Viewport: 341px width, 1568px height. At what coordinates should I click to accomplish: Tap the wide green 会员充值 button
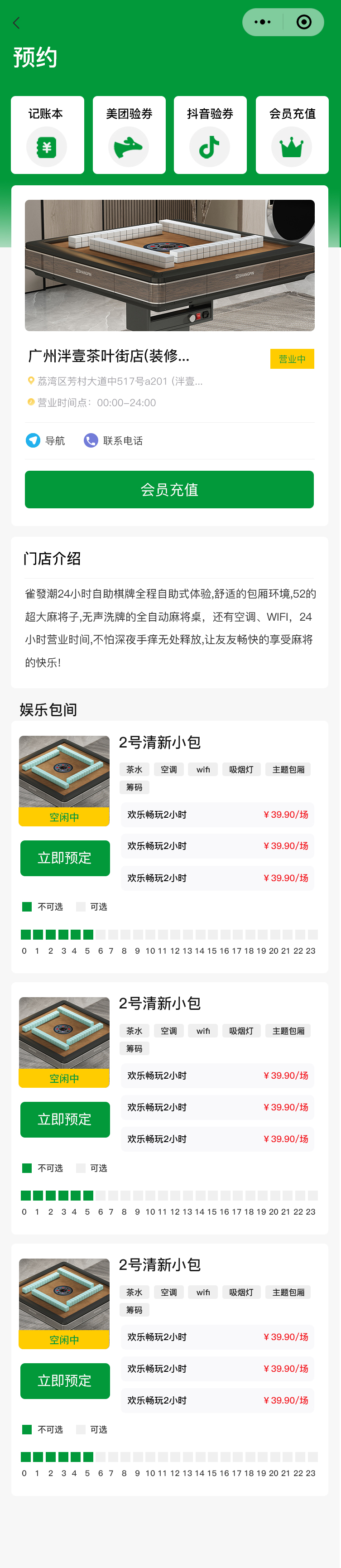[169, 489]
